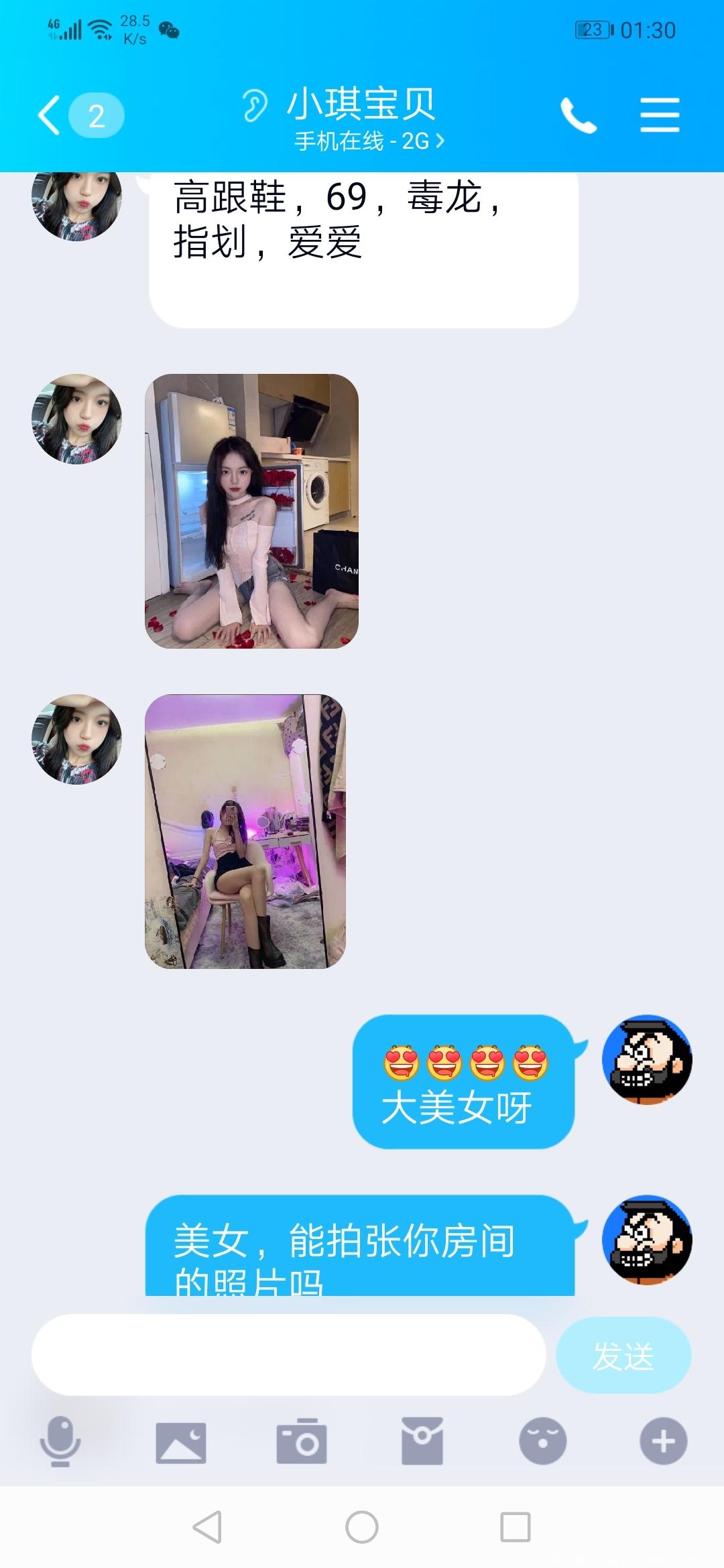View the purple-lit mirror selfie photo

[245, 831]
